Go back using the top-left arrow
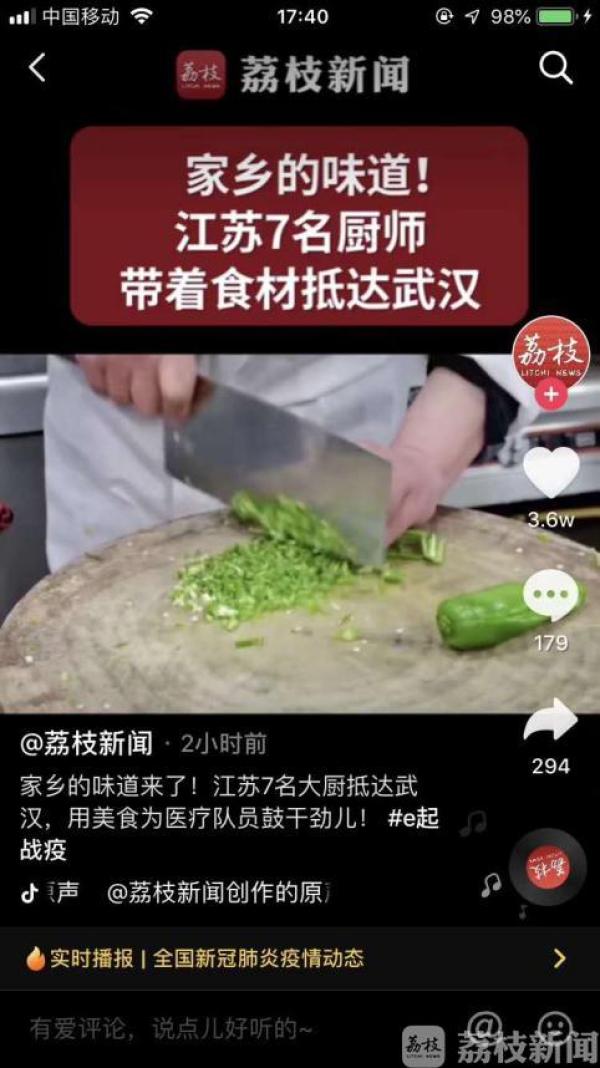Screen dimensions: 600x1068 point(37,68)
